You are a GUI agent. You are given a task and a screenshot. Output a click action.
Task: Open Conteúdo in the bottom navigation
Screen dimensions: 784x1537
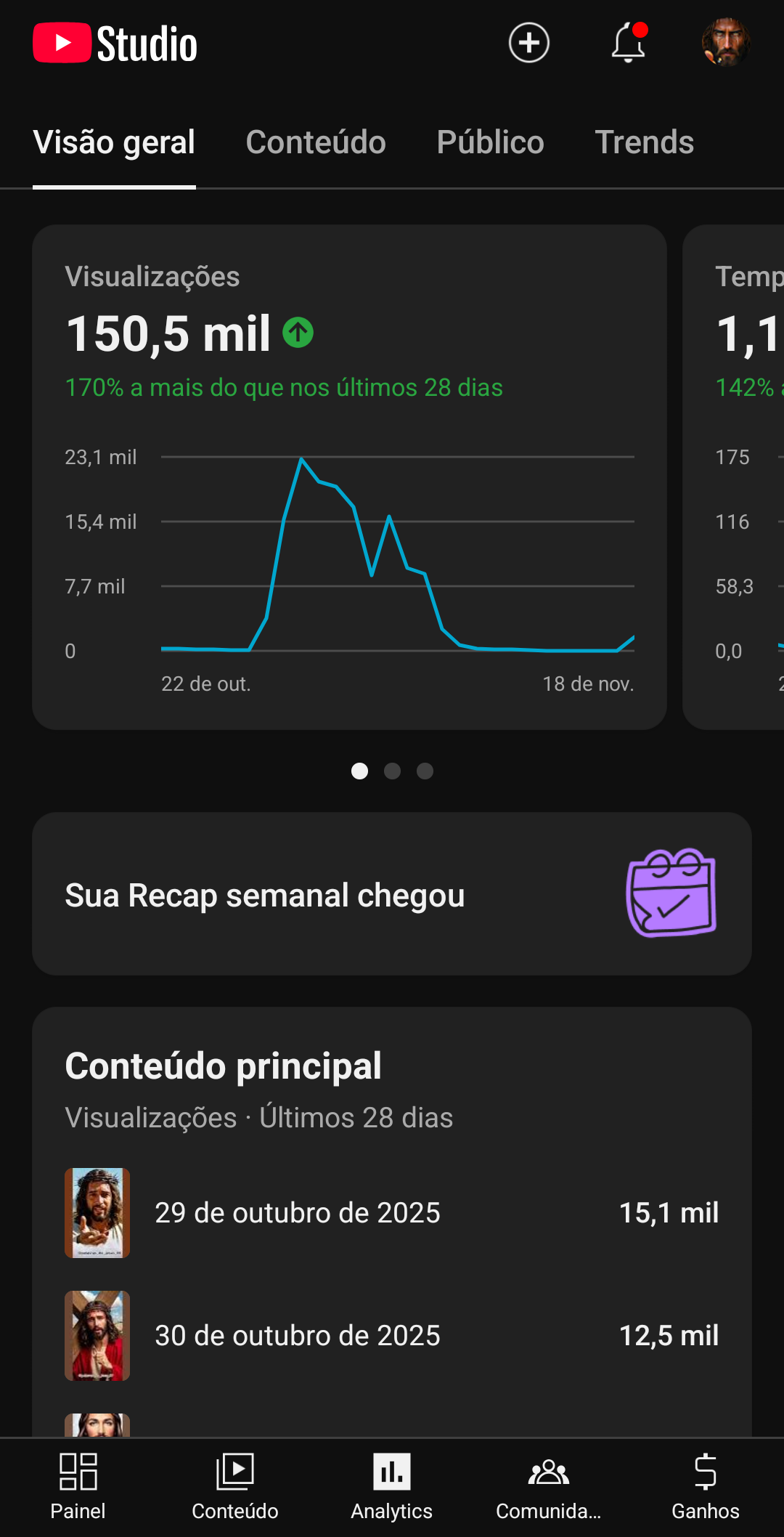pyautogui.click(x=235, y=1486)
